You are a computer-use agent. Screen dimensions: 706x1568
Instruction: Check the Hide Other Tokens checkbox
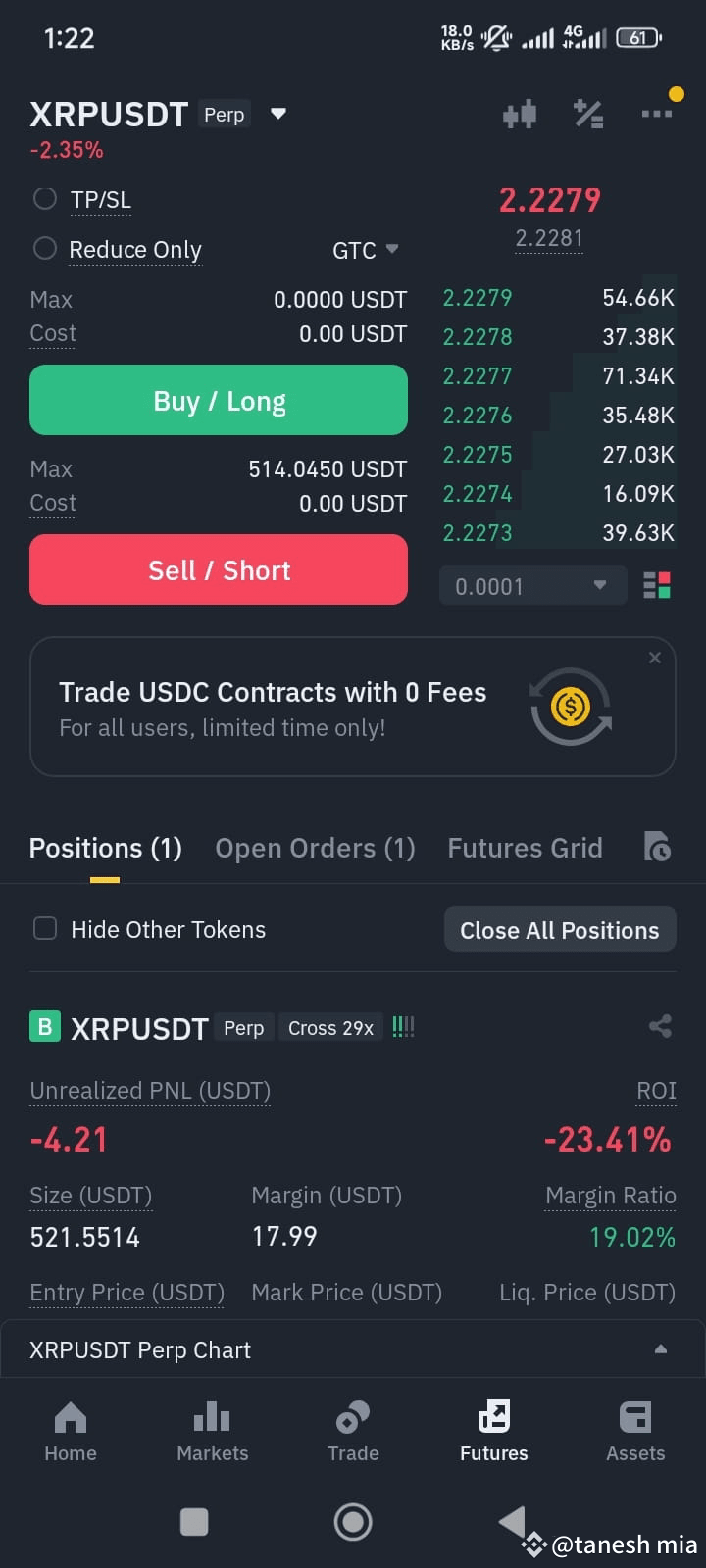45,928
